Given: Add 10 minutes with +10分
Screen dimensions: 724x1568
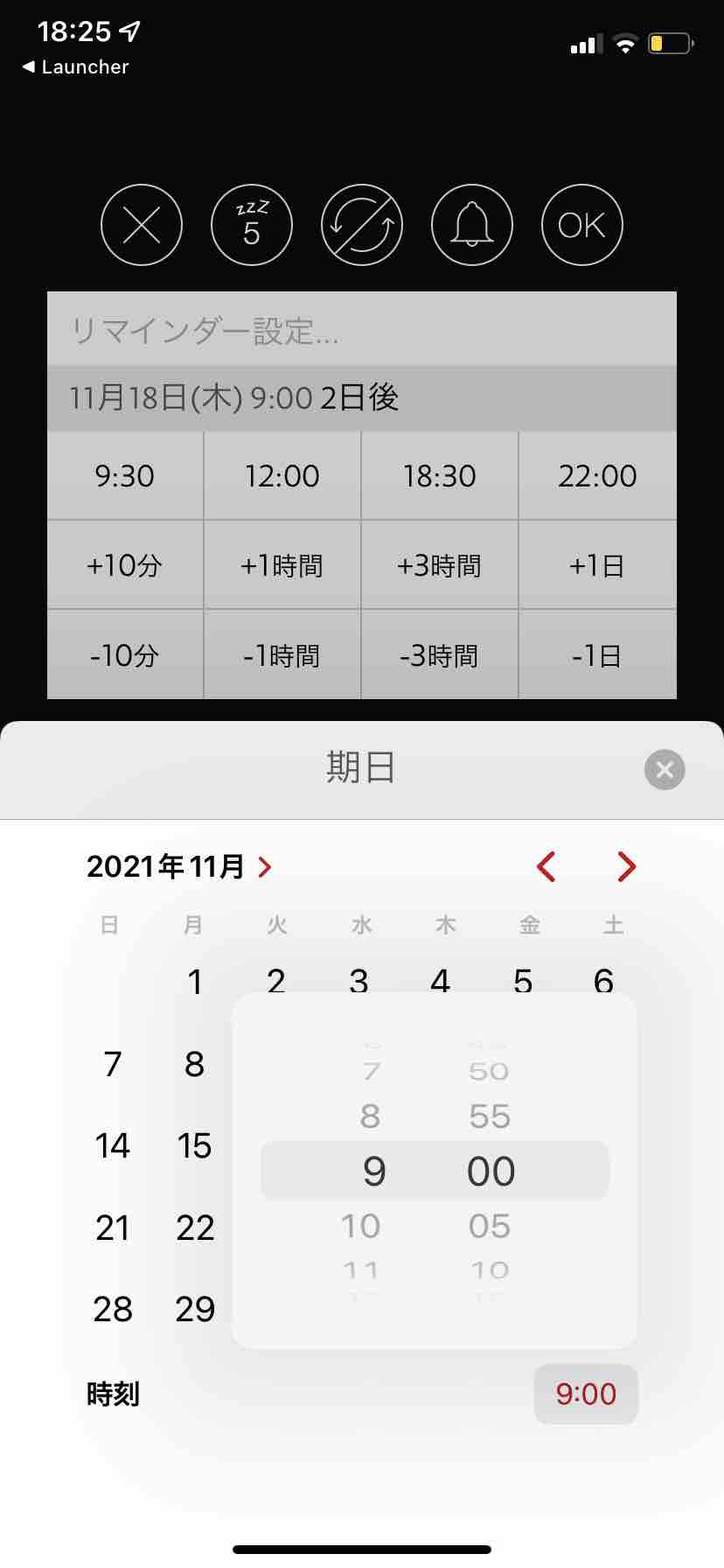Looking at the screenshot, I should 125,565.
